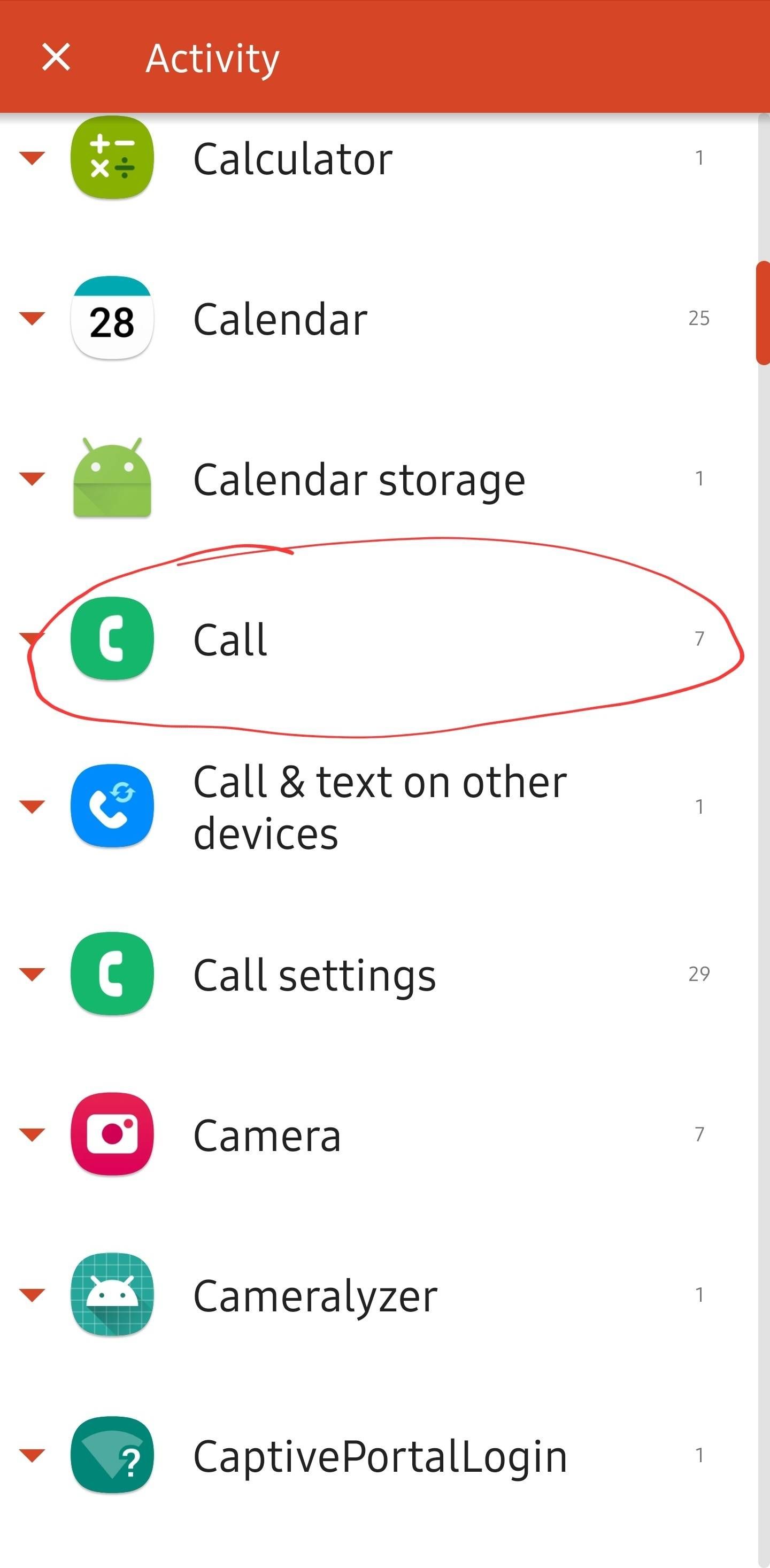This screenshot has height=1568, width=770.
Task: Click the Calendar icon showing 28
Action: pyautogui.click(x=112, y=316)
